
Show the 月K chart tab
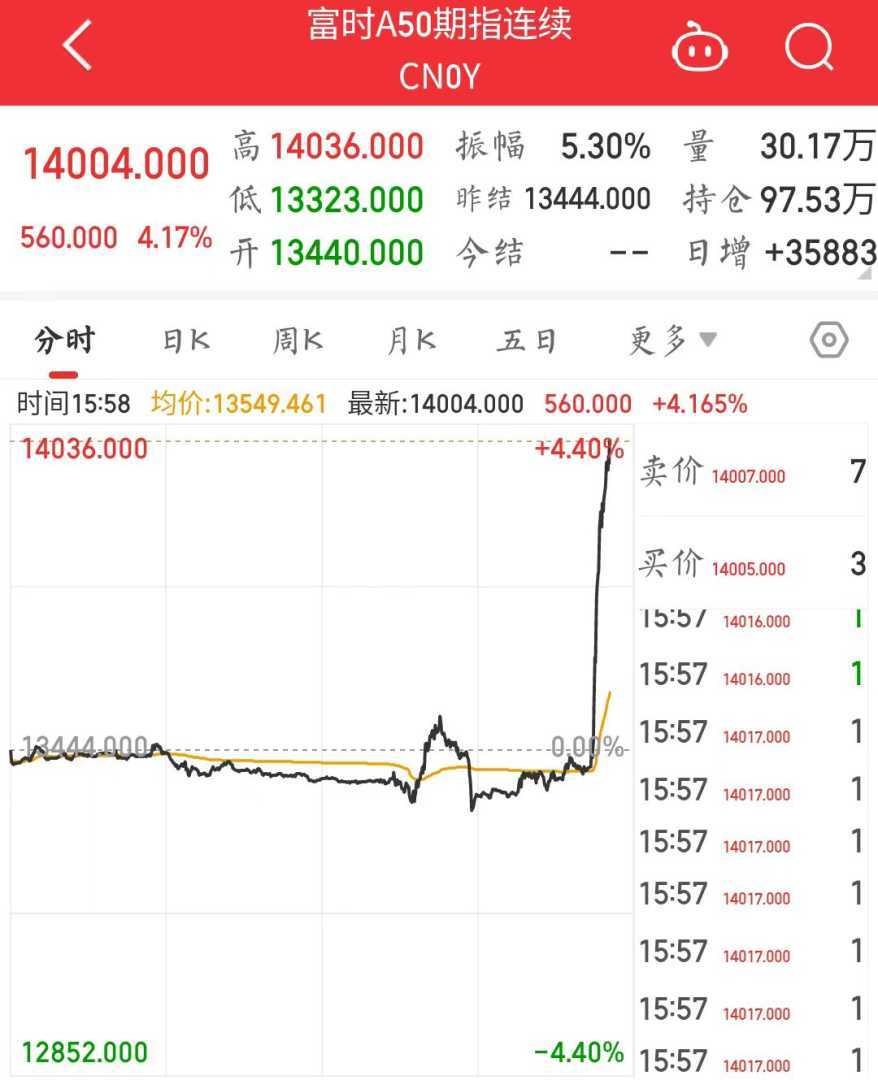click(412, 342)
